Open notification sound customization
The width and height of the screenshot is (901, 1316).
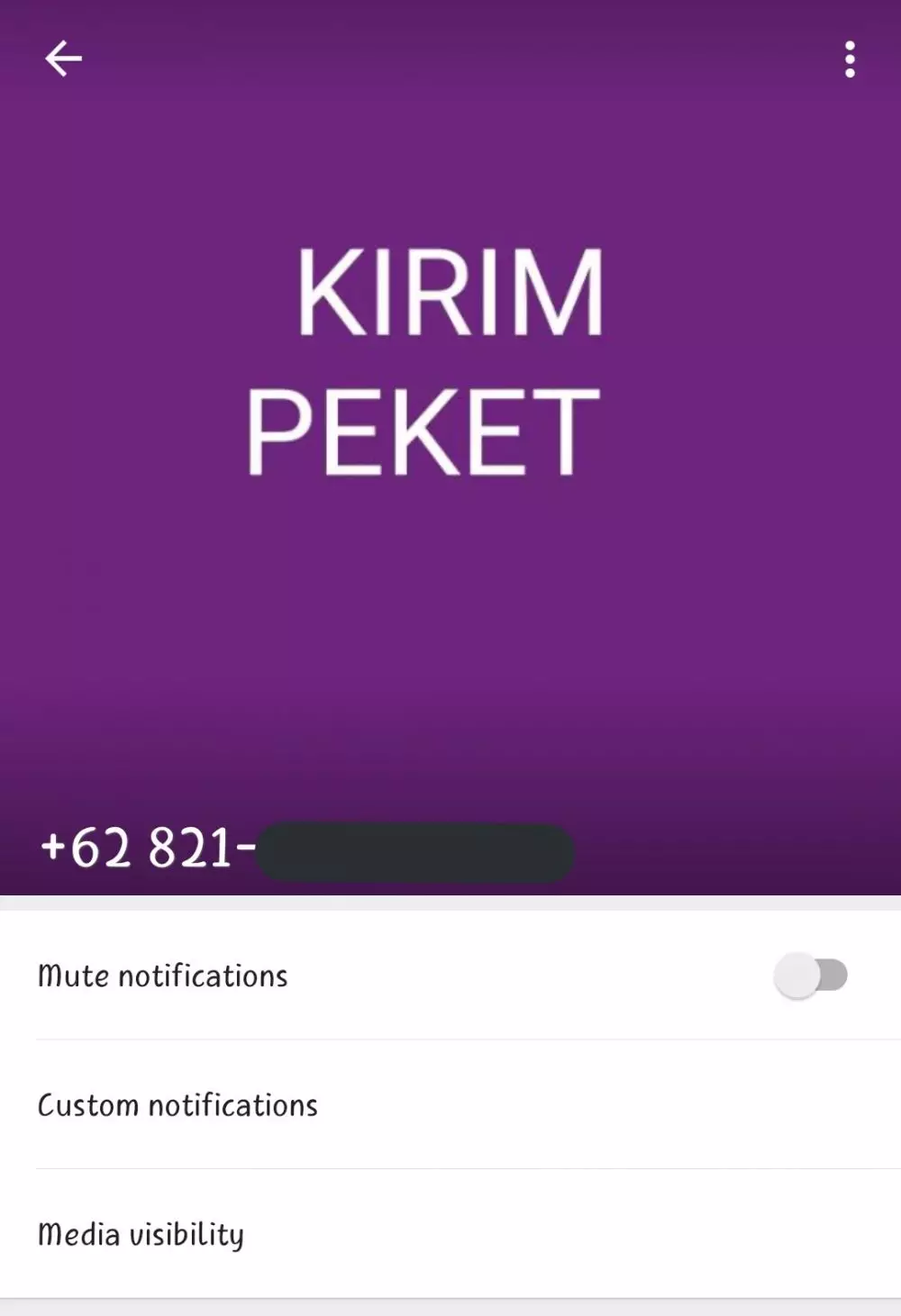(177, 1104)
